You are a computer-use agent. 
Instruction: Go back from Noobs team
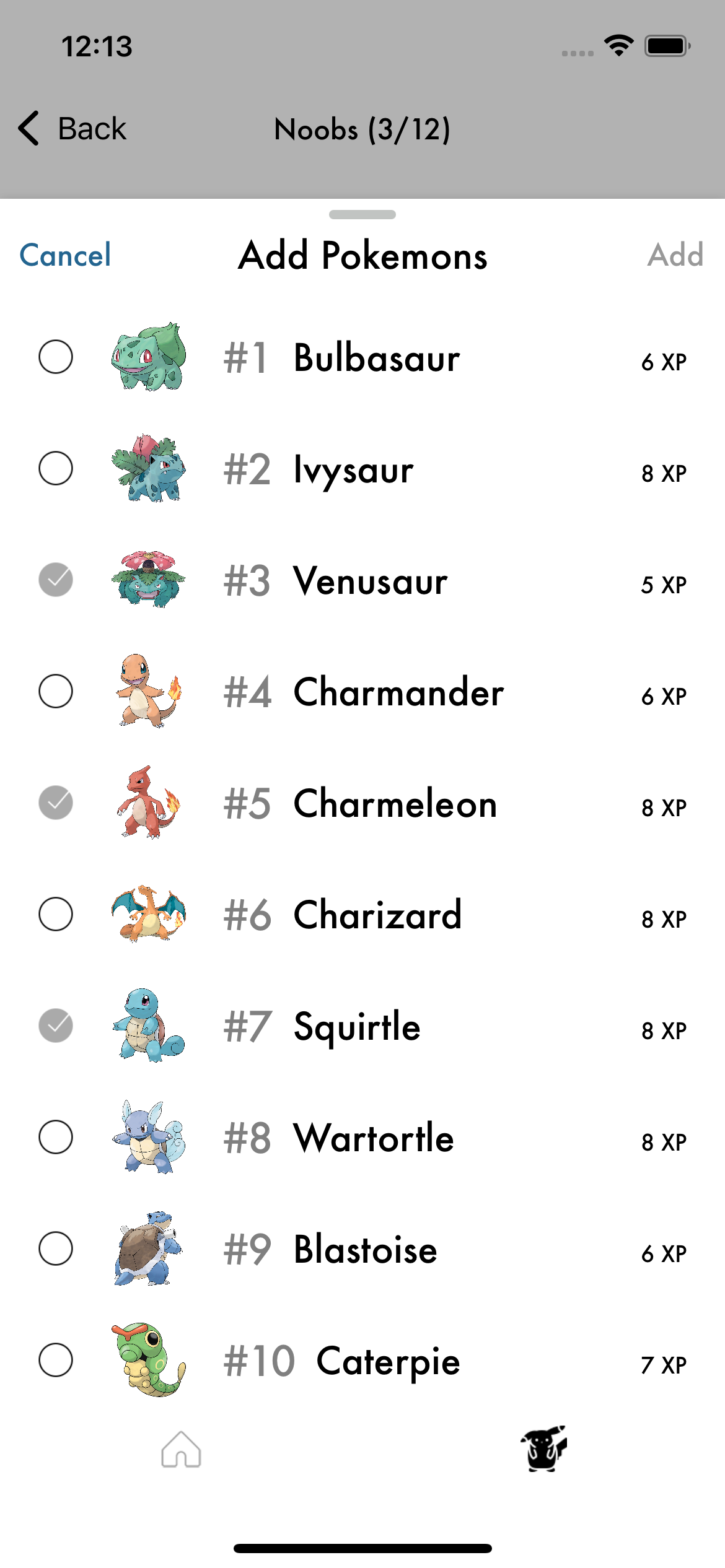[73, 129]
